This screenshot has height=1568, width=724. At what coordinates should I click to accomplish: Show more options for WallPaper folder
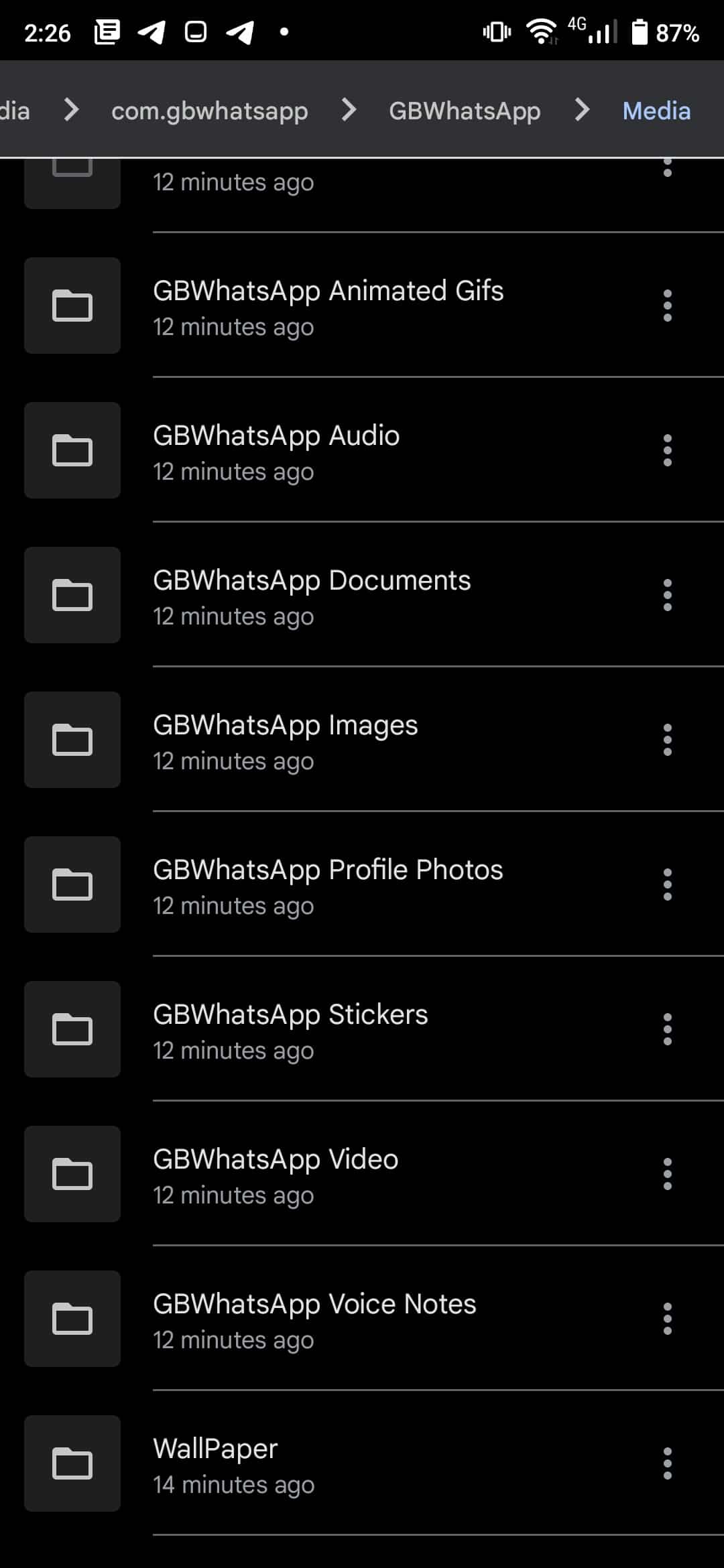coord(667,1463)
